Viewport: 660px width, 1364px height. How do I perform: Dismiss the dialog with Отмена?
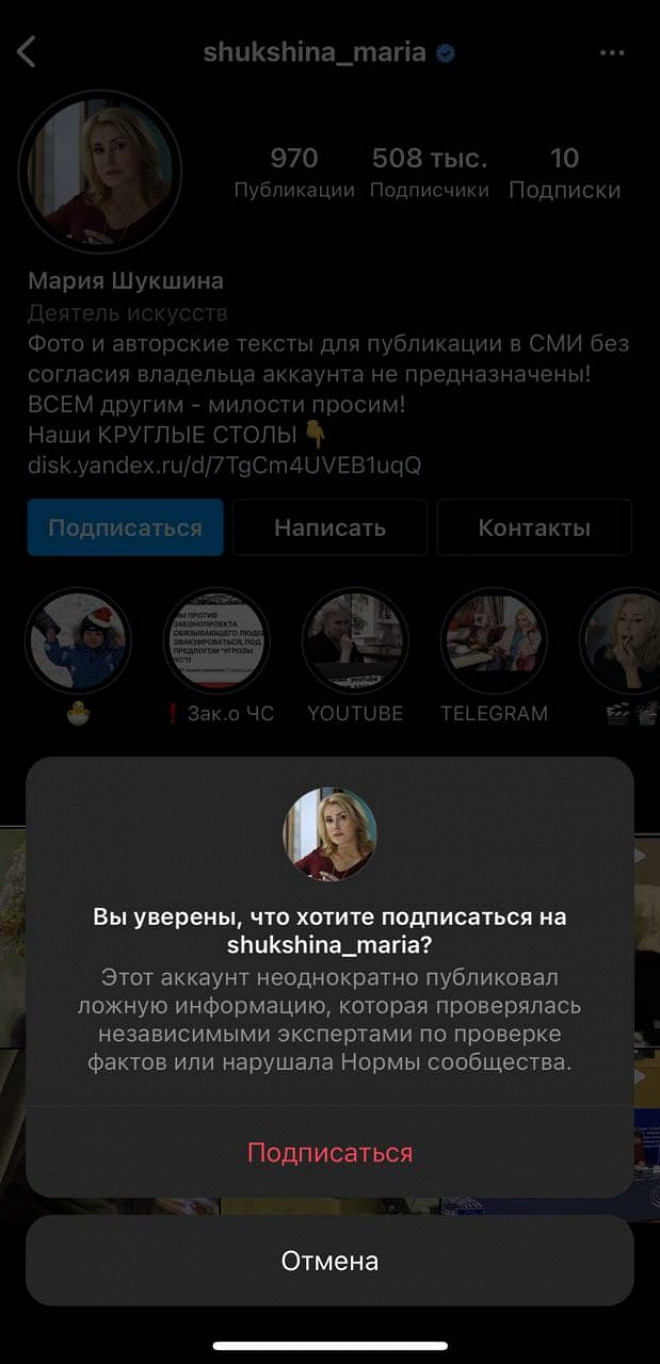pos(330,1261)
